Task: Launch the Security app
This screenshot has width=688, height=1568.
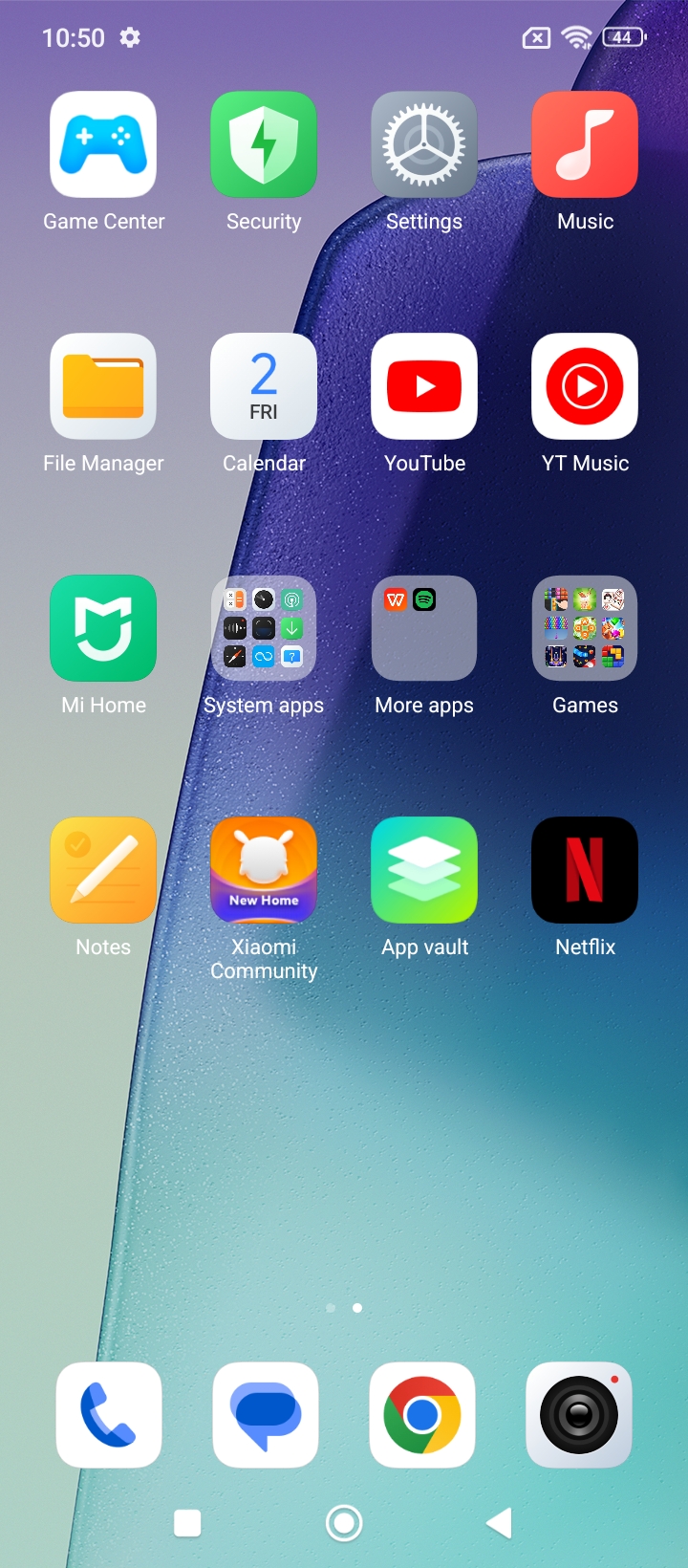Action: coord(264,144)
